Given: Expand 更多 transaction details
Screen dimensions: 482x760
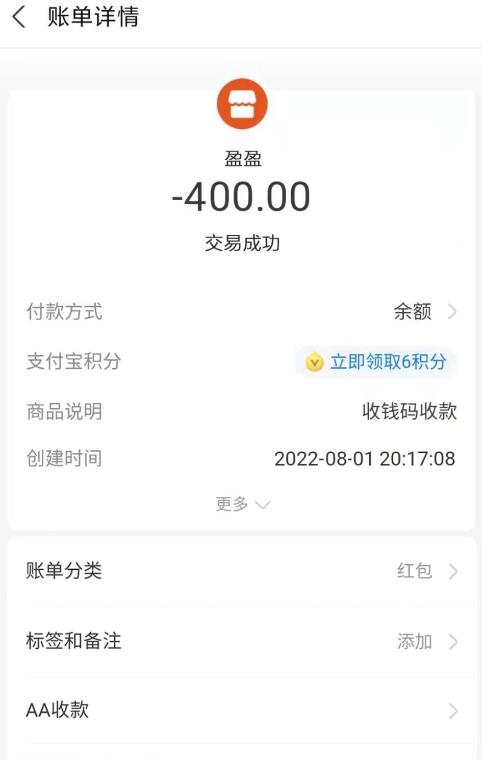Looking at the screenshot, I should click(x=242, y=504).
